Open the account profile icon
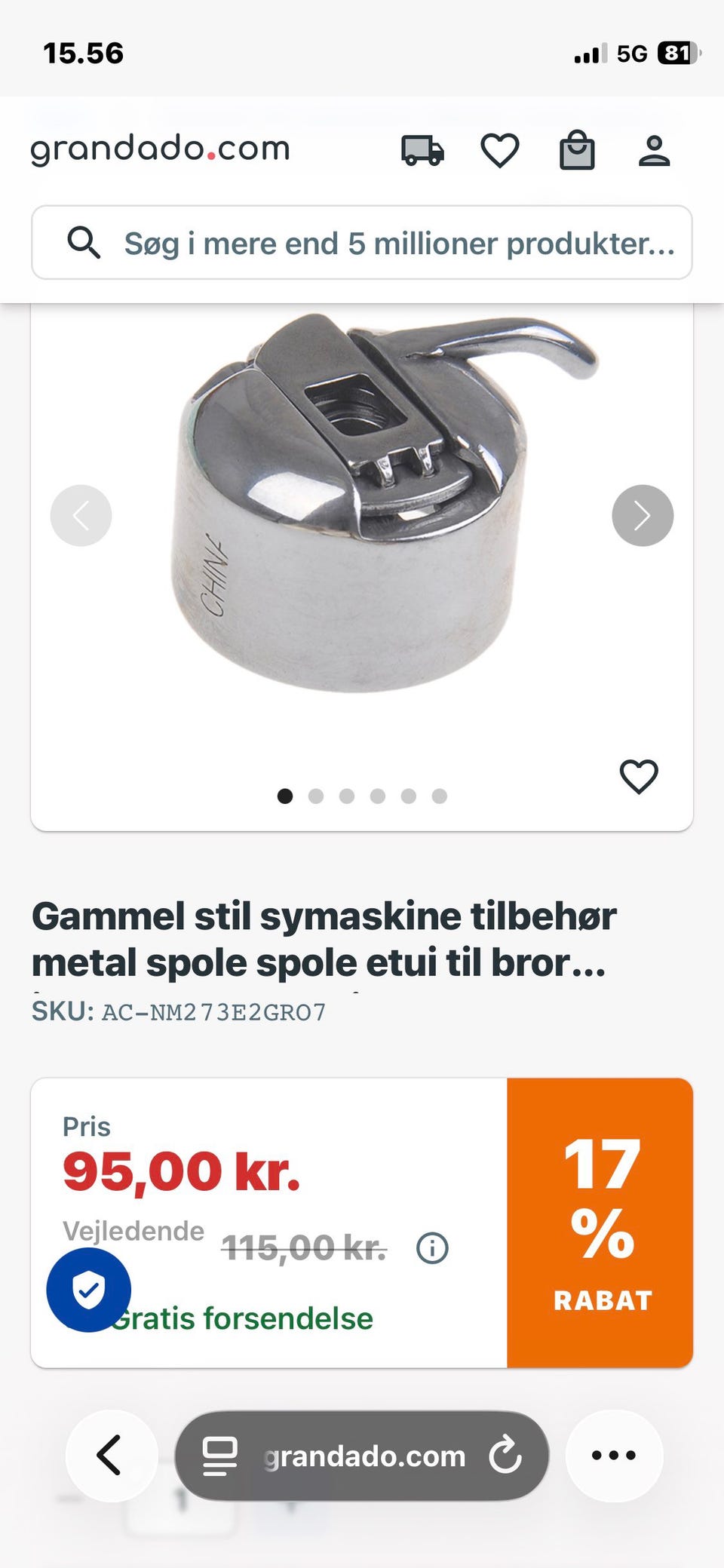This screenshot has height=1568, width=724. tap(655, 149)
